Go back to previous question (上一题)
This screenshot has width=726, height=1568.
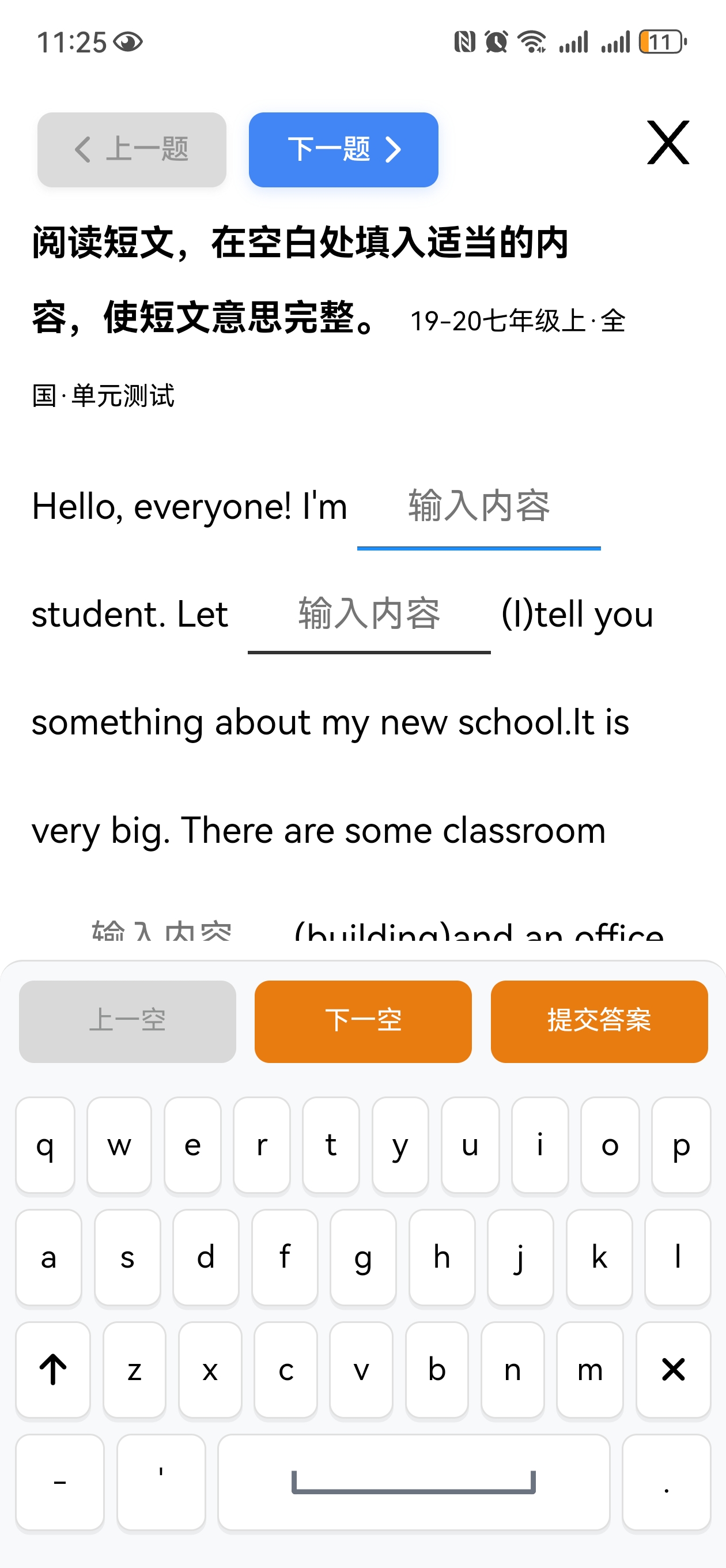(x=131, y=149)
